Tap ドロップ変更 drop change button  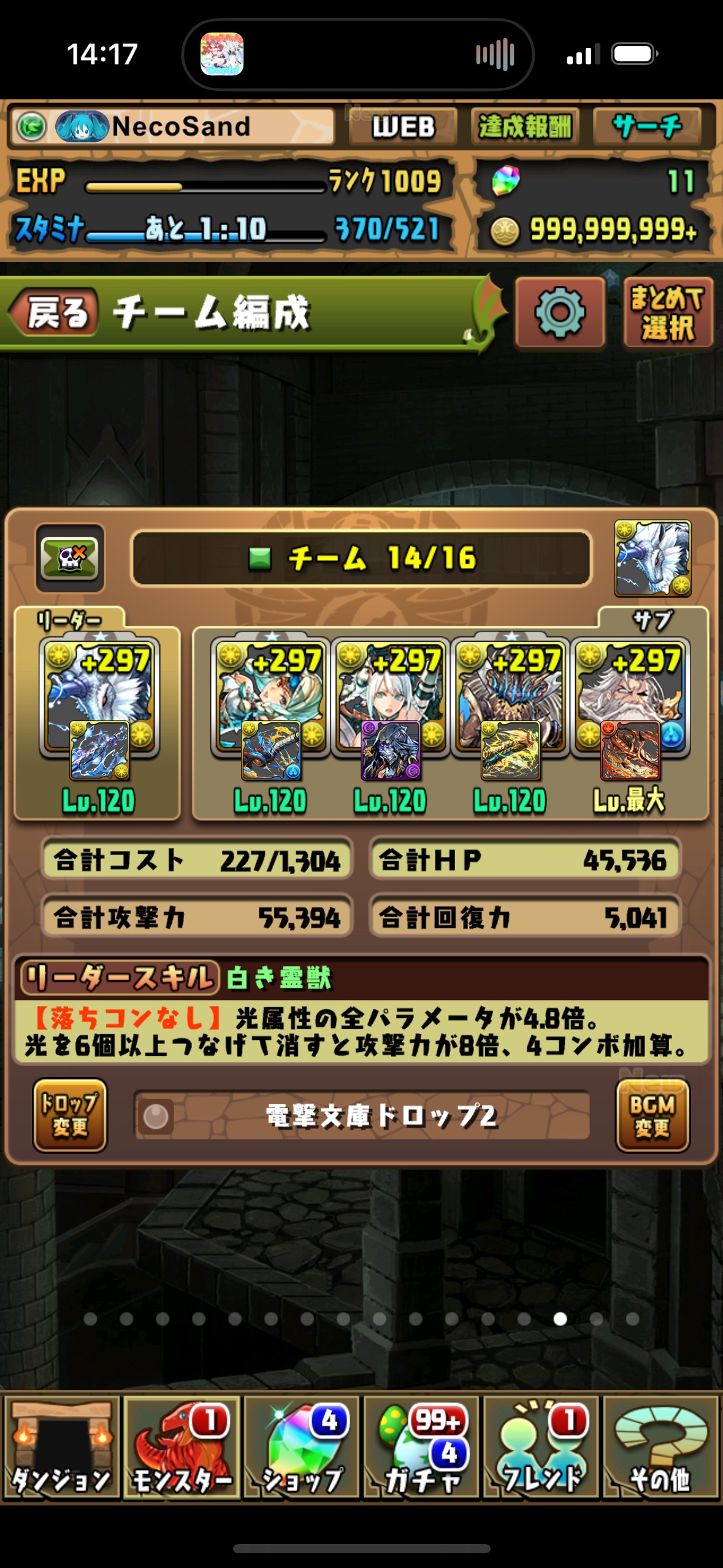pyautogui.click(x=70, y=1115)
